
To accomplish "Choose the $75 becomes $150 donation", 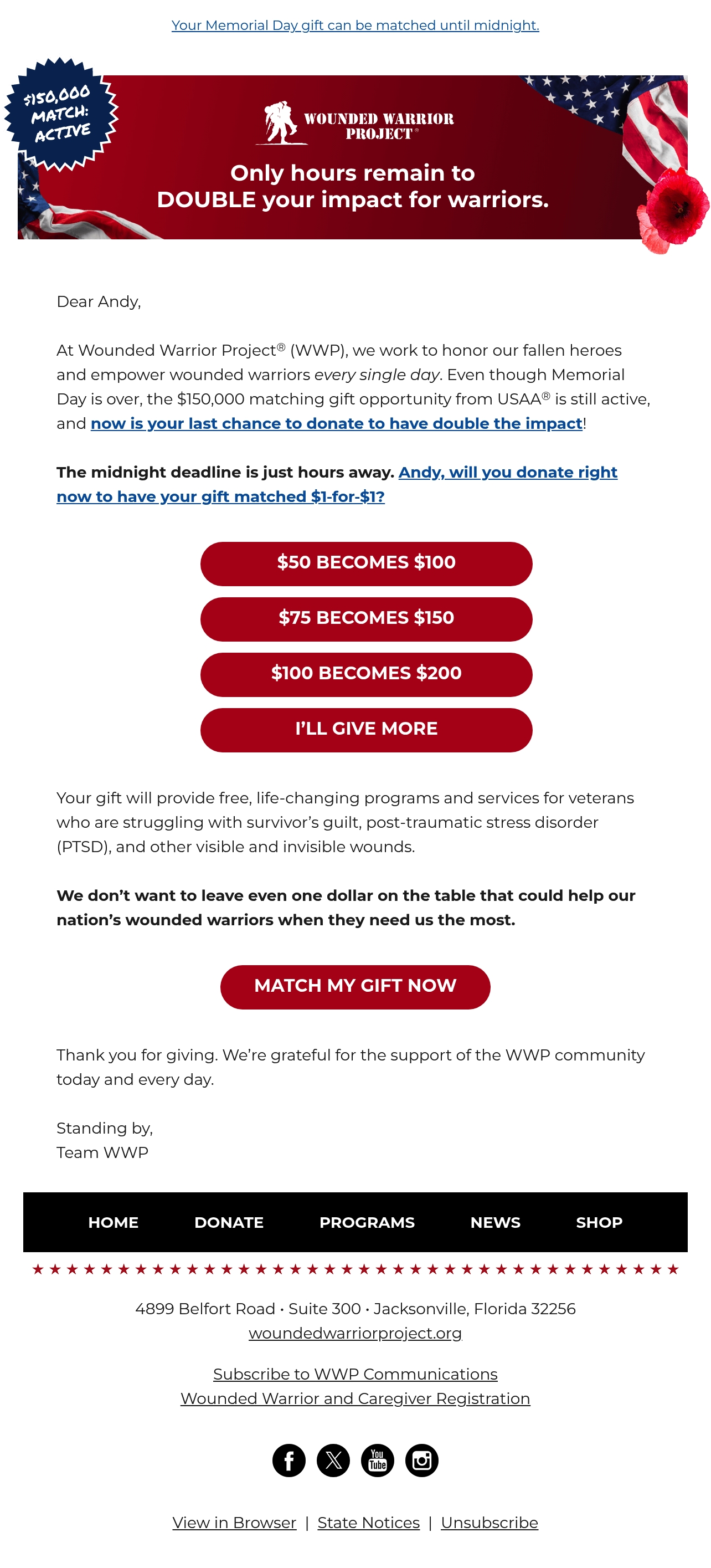I will pyautogui.click(x=366, y=619).
